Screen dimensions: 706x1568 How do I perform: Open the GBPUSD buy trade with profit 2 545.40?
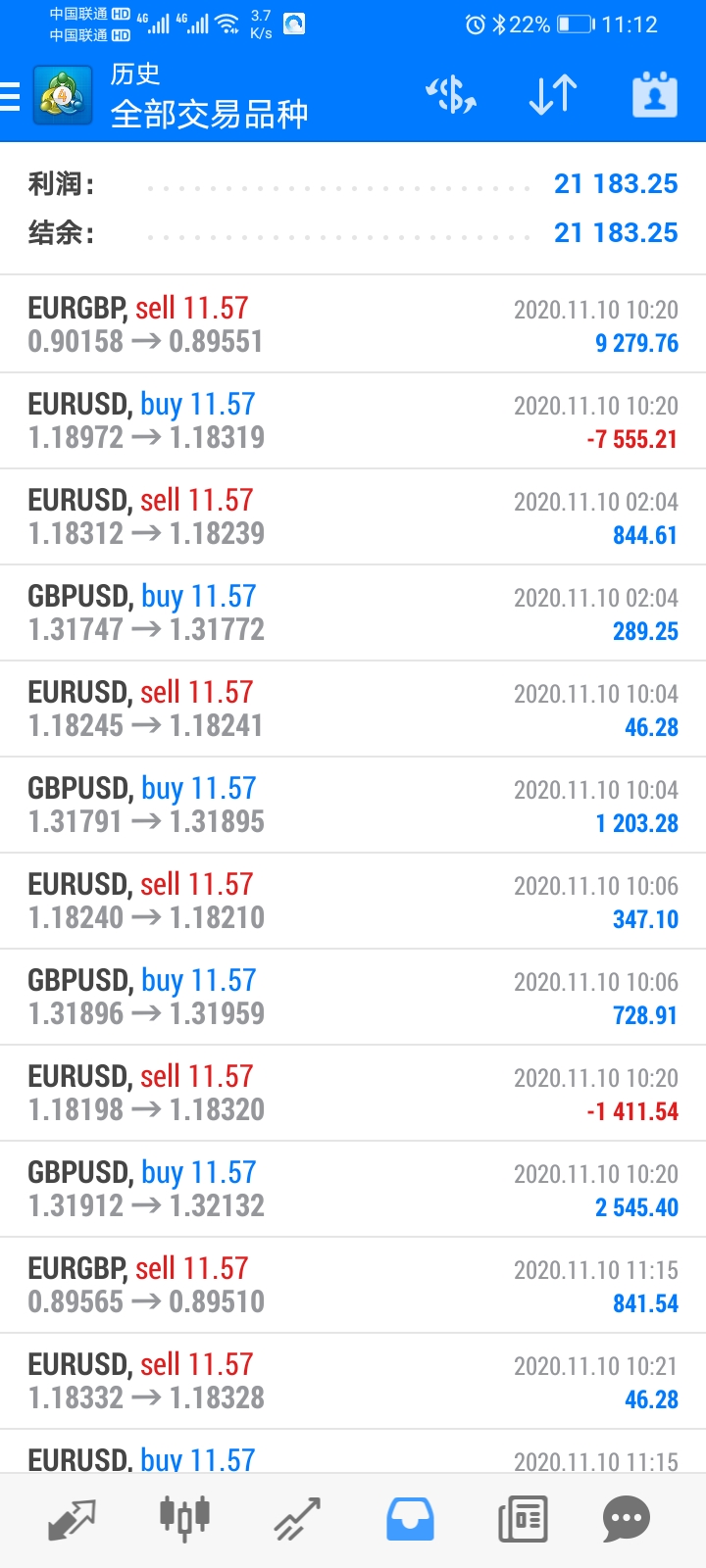[x=353, y=1189]
